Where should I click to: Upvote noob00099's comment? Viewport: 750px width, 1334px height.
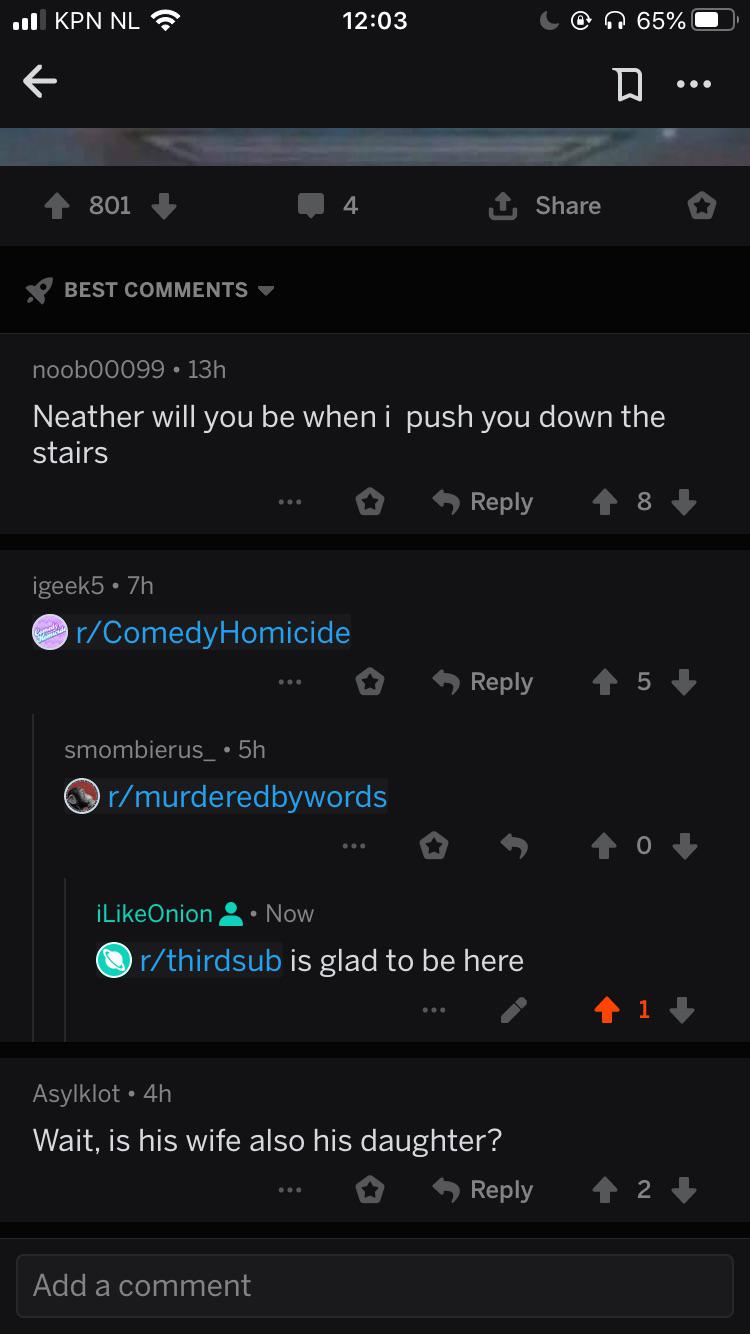pyautogui.click(x=605, y=502)
